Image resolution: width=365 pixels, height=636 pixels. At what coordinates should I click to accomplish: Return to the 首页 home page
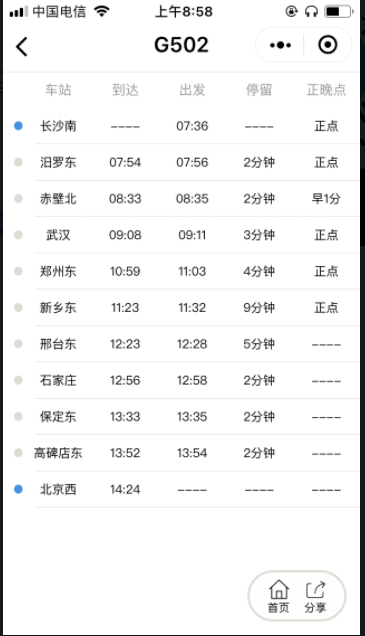(x=279, y=596)
